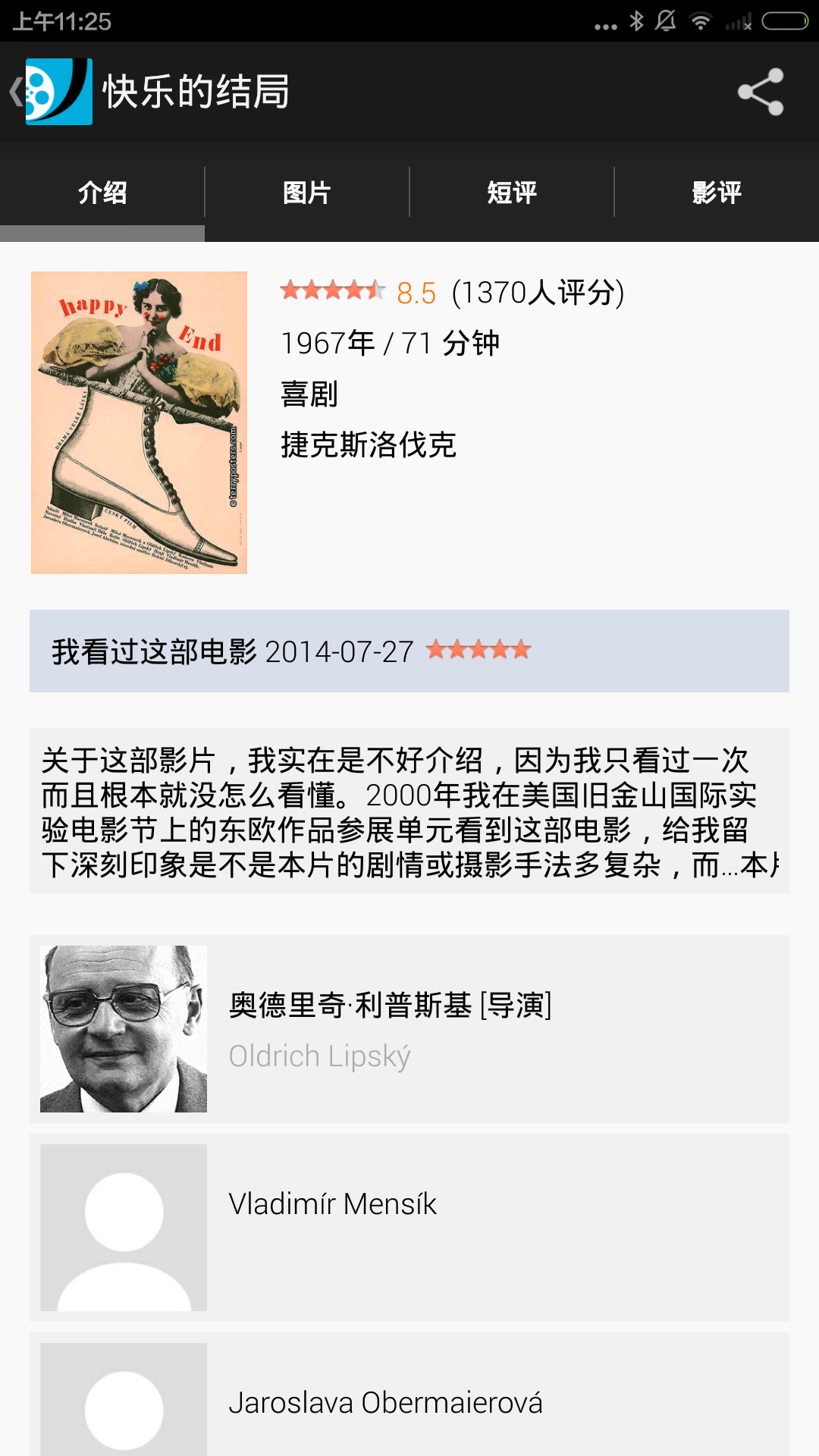Open cast member Jaroslava Obermaierová
819x1456 pixels.
[409, 1395]
